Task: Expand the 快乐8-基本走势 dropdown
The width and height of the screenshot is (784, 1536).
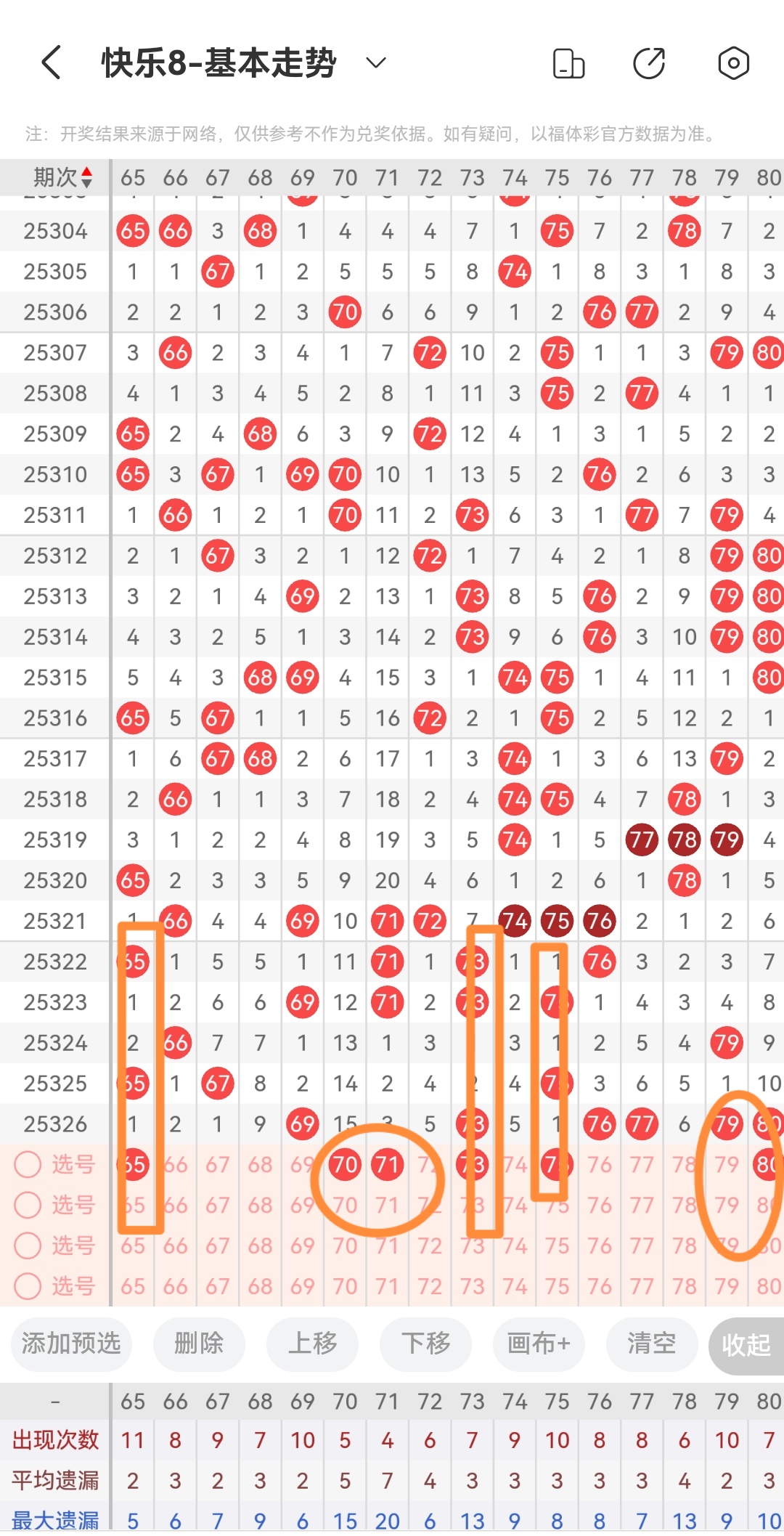Action: [375, 62]
